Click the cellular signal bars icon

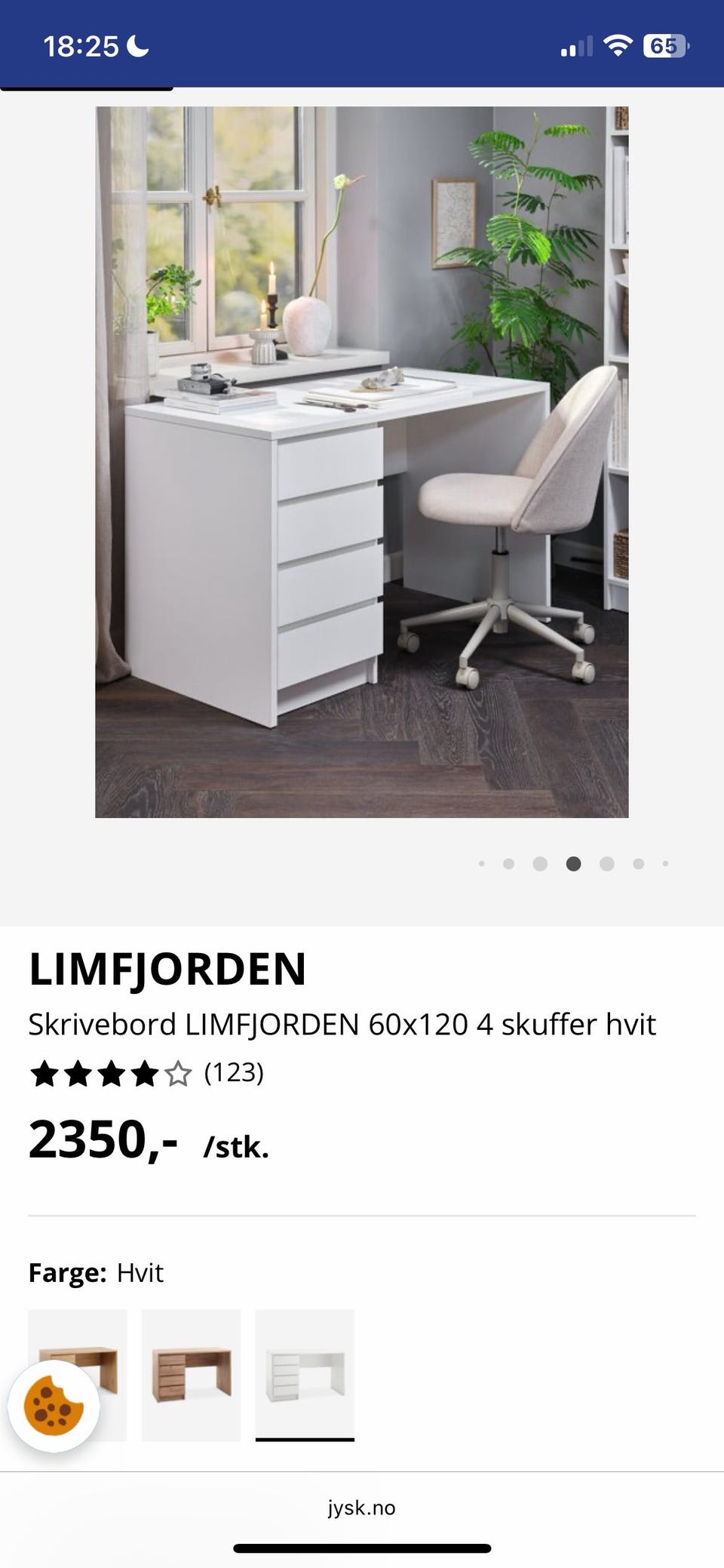tap(578, 45)
